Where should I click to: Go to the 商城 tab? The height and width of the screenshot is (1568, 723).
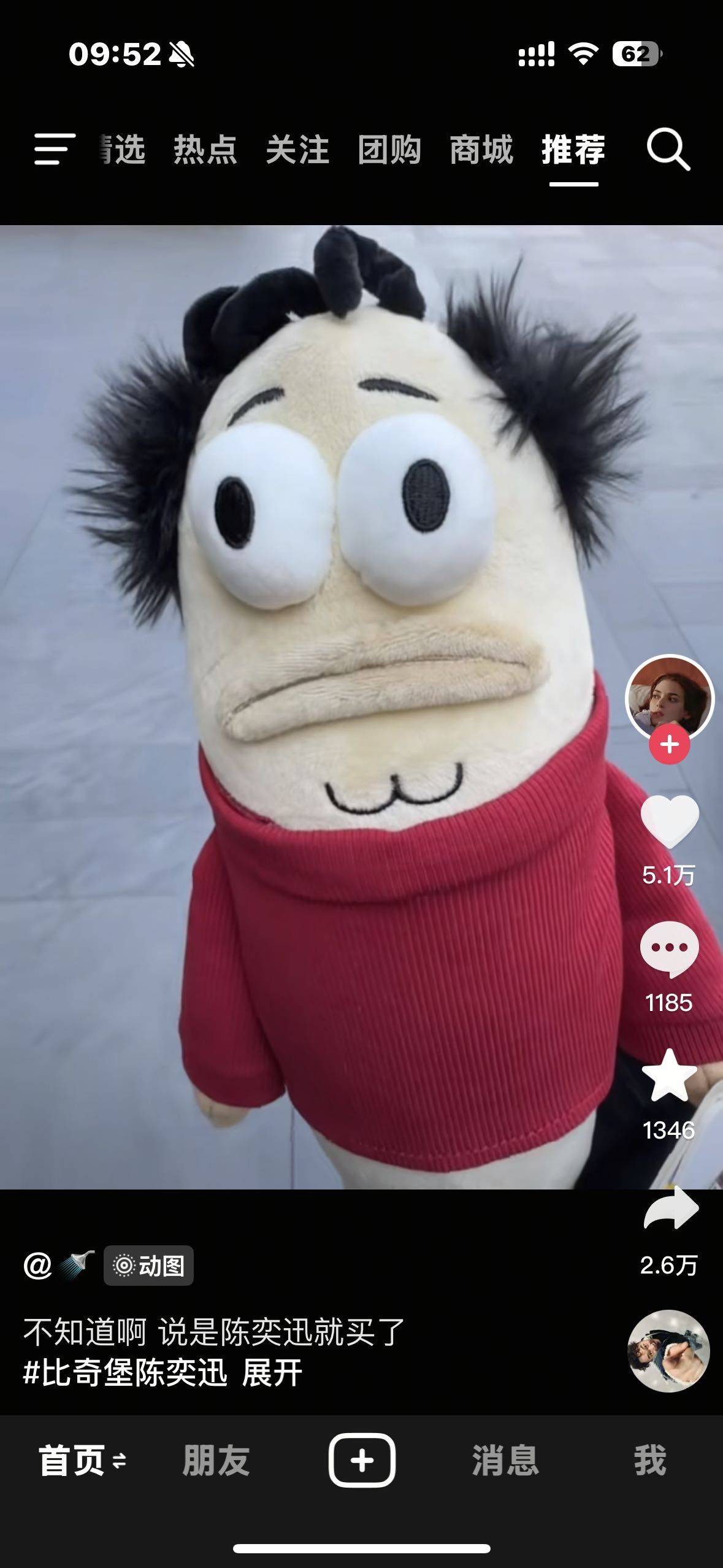click(x=481, y=150)
